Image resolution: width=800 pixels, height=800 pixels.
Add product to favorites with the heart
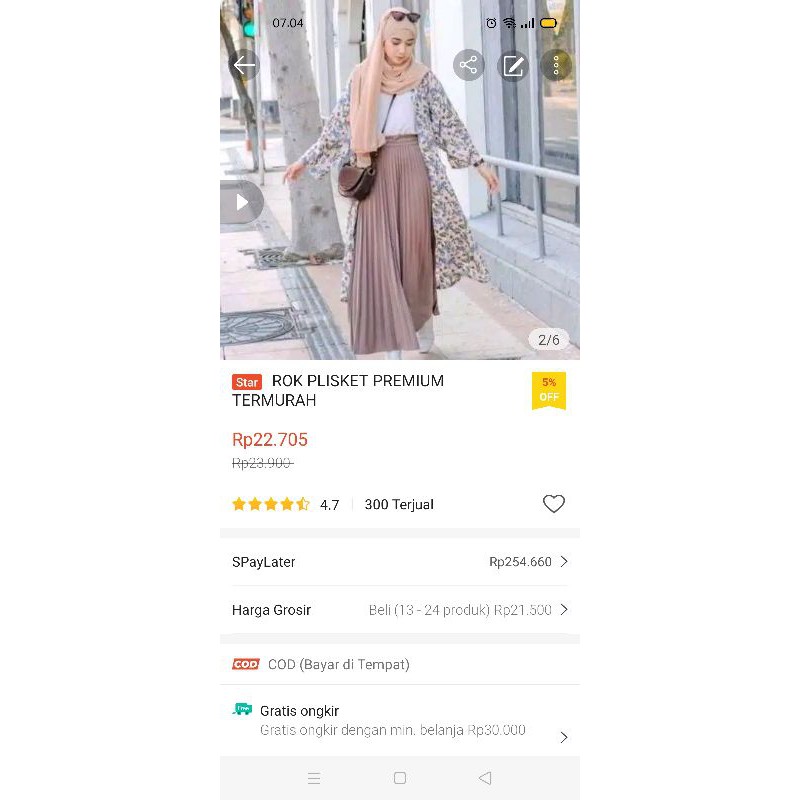tap(553, 504)
